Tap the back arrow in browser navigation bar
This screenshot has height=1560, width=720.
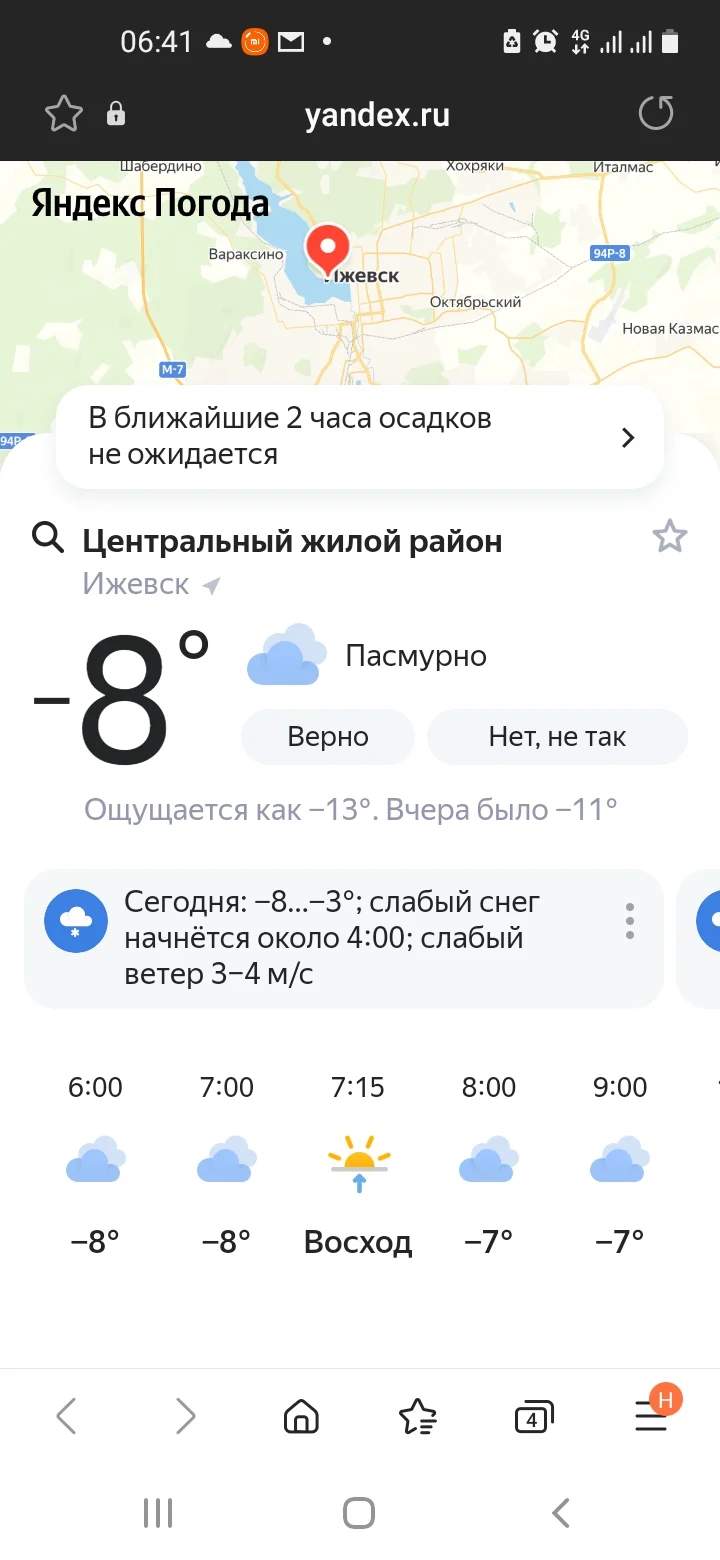click(67, 1416)
